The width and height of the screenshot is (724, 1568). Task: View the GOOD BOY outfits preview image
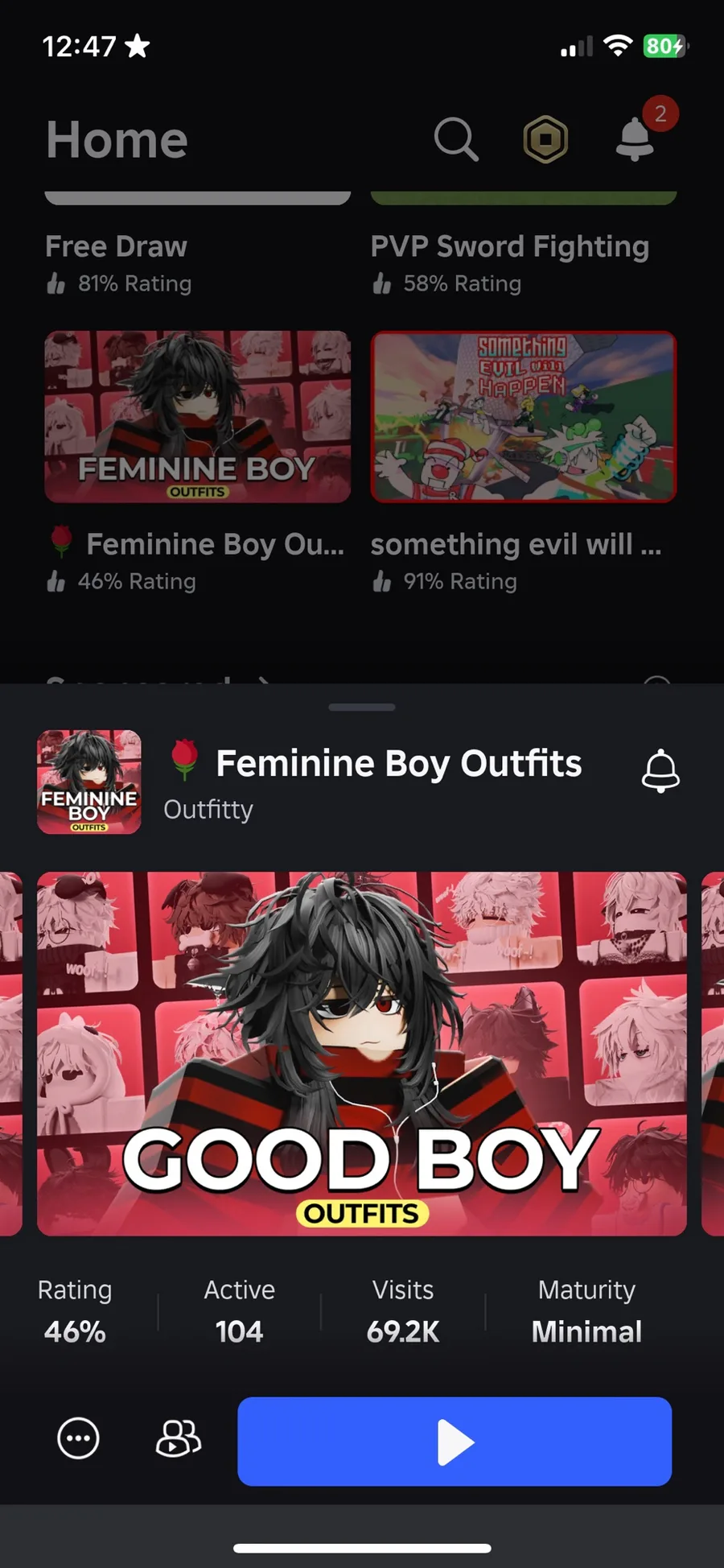pyautogui.click(x=362, y=1054)
